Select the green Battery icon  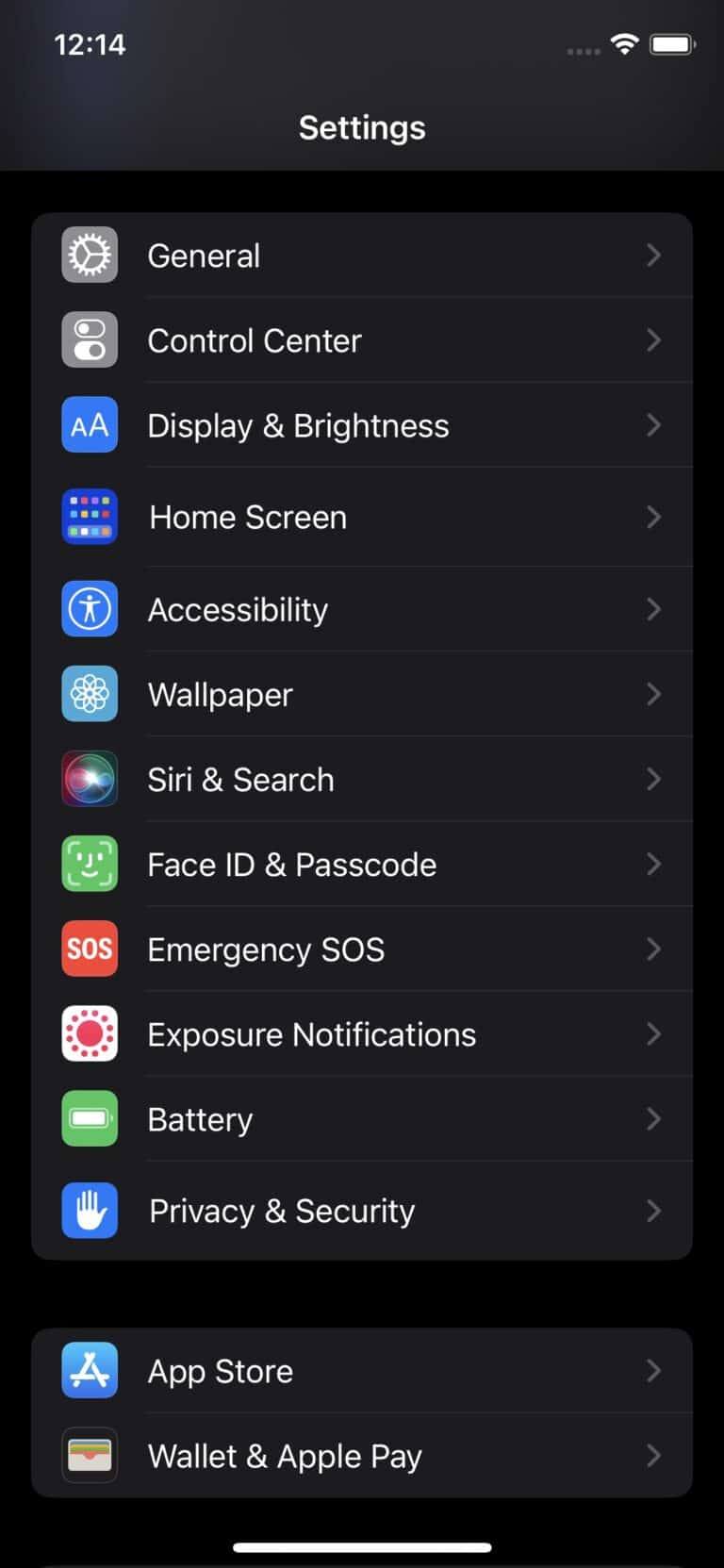pos(90,1118)
